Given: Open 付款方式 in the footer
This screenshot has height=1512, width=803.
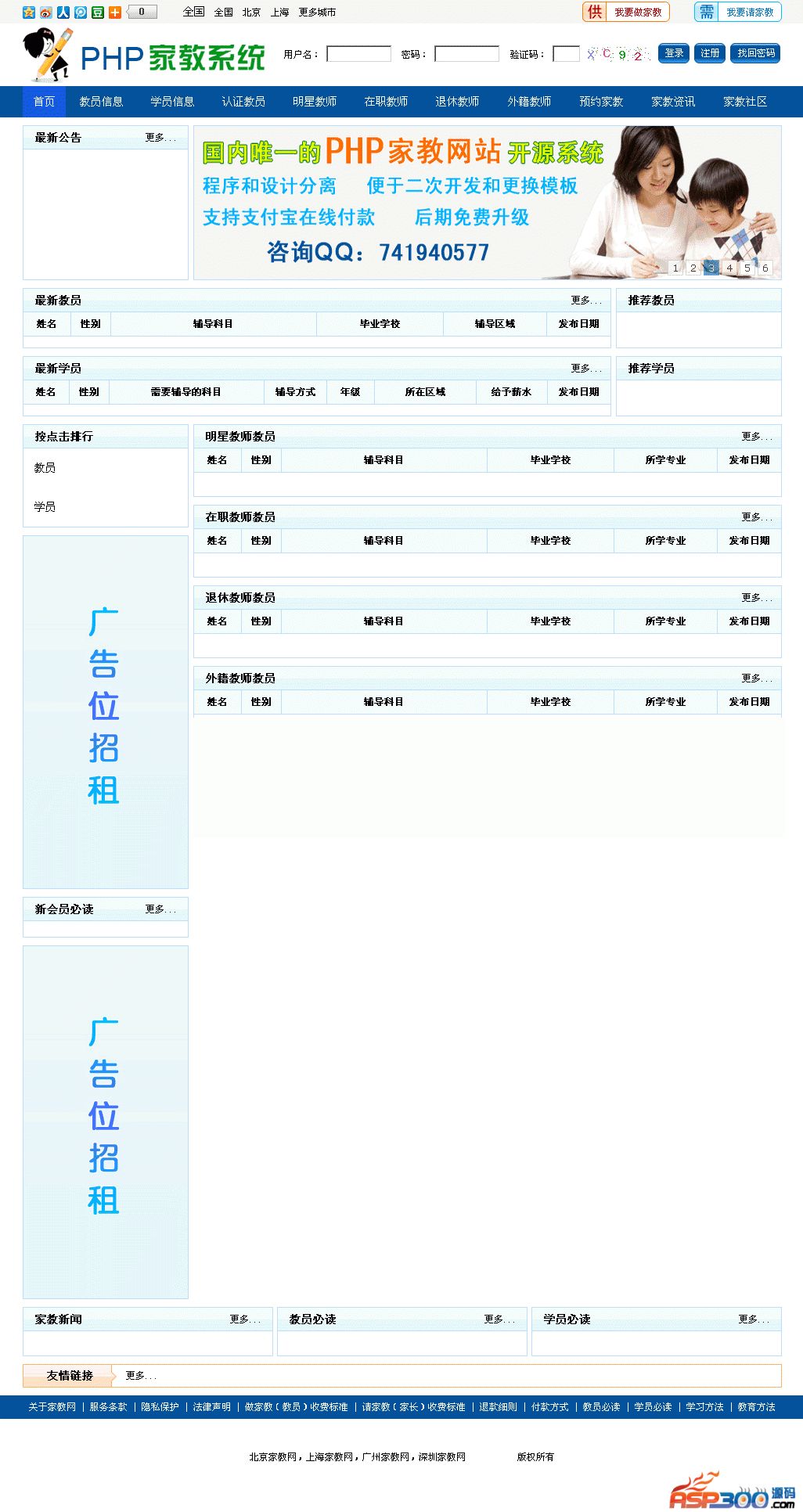Looking at the screenshot, I should pyautogui.click(x=550, y=1407).
